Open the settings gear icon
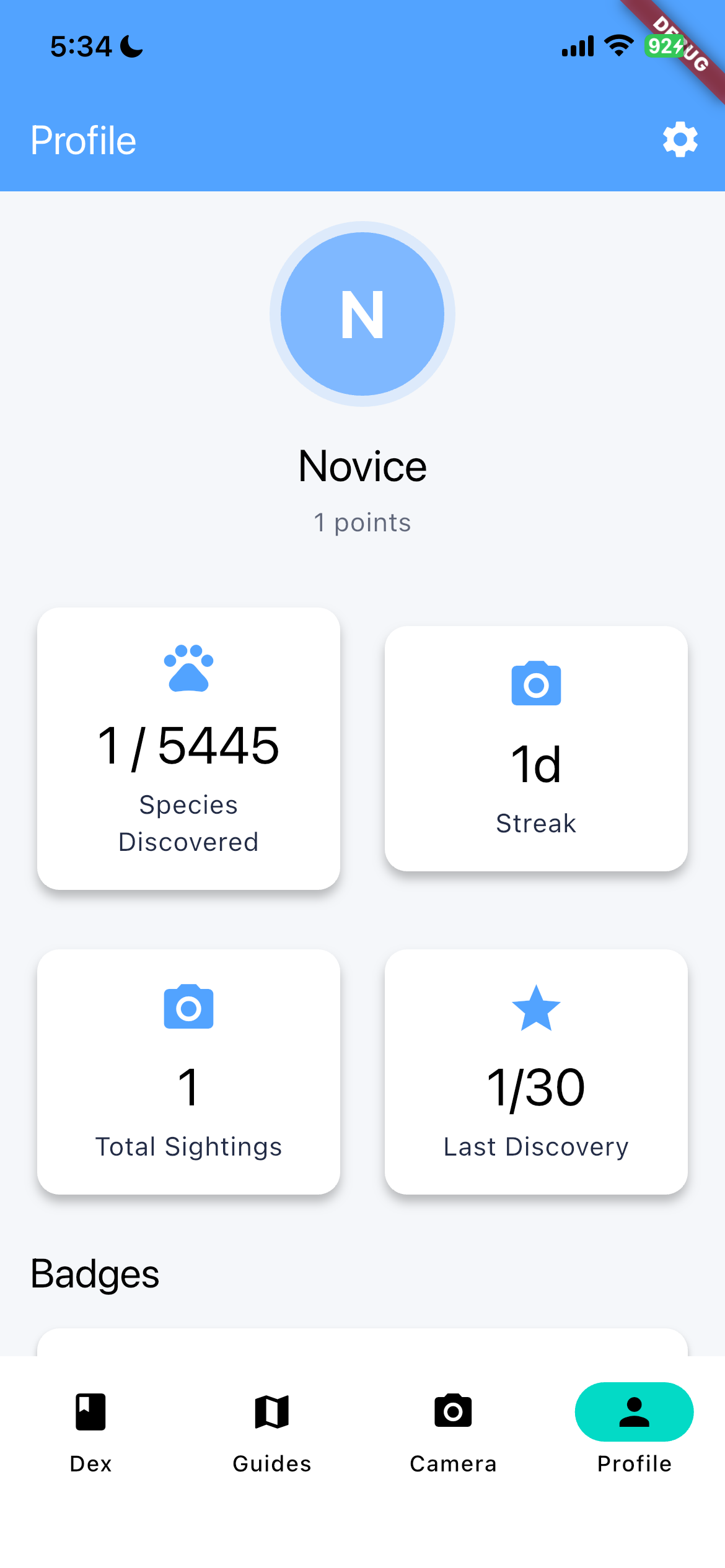The image size is (725, 1568). [680, 139]
